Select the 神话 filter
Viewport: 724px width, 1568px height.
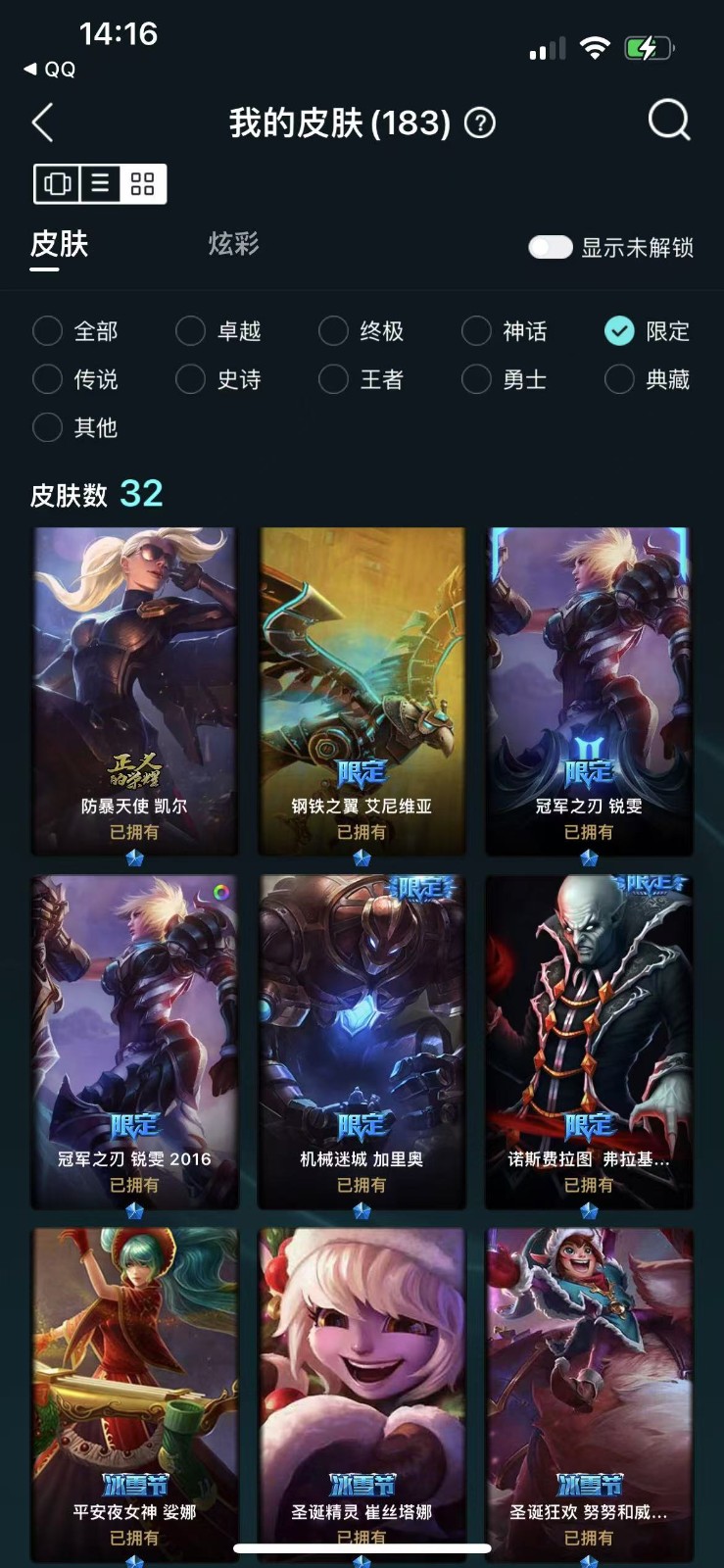coord(505,331)
